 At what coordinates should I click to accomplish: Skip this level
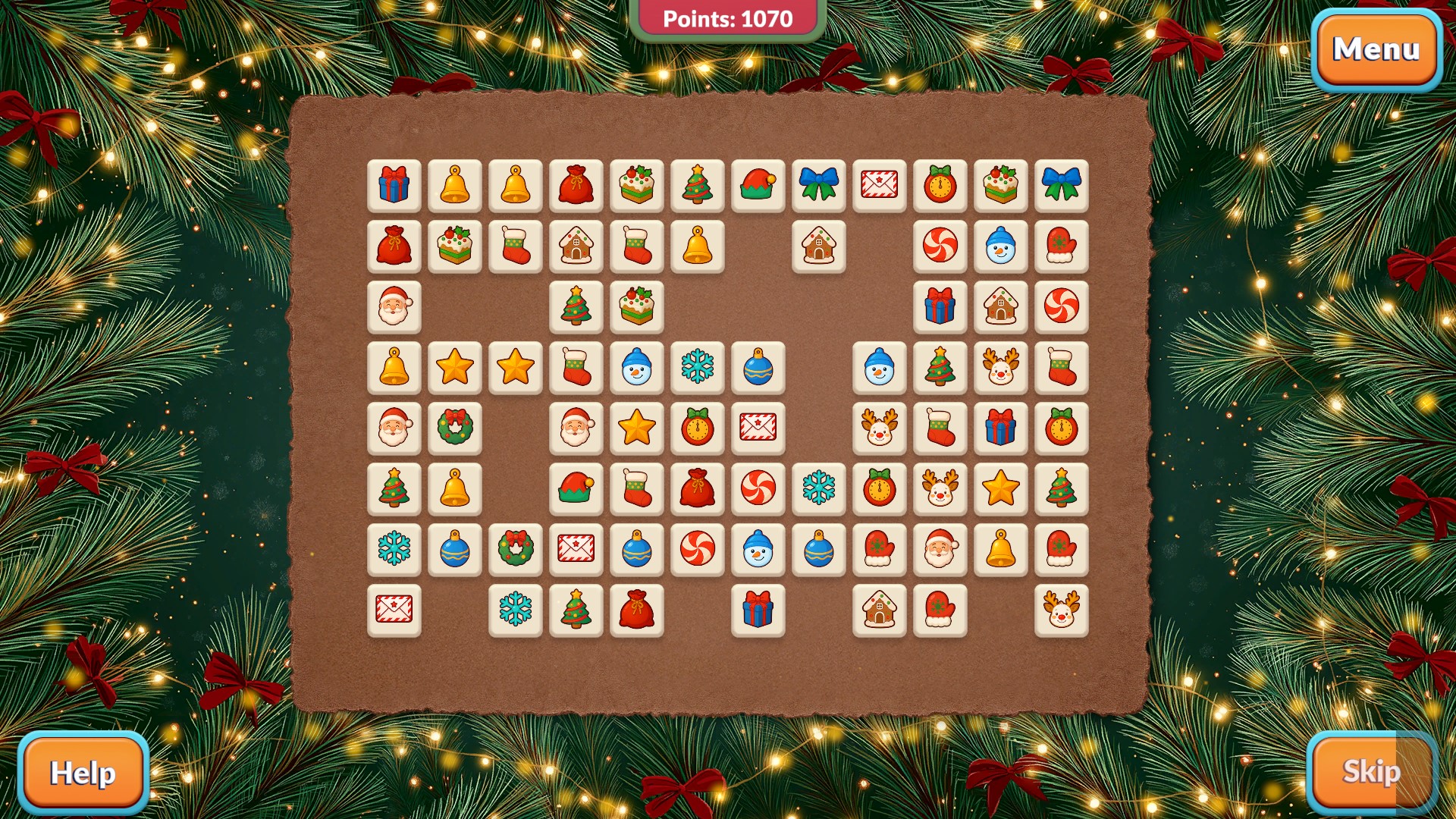pos(1371,771)
